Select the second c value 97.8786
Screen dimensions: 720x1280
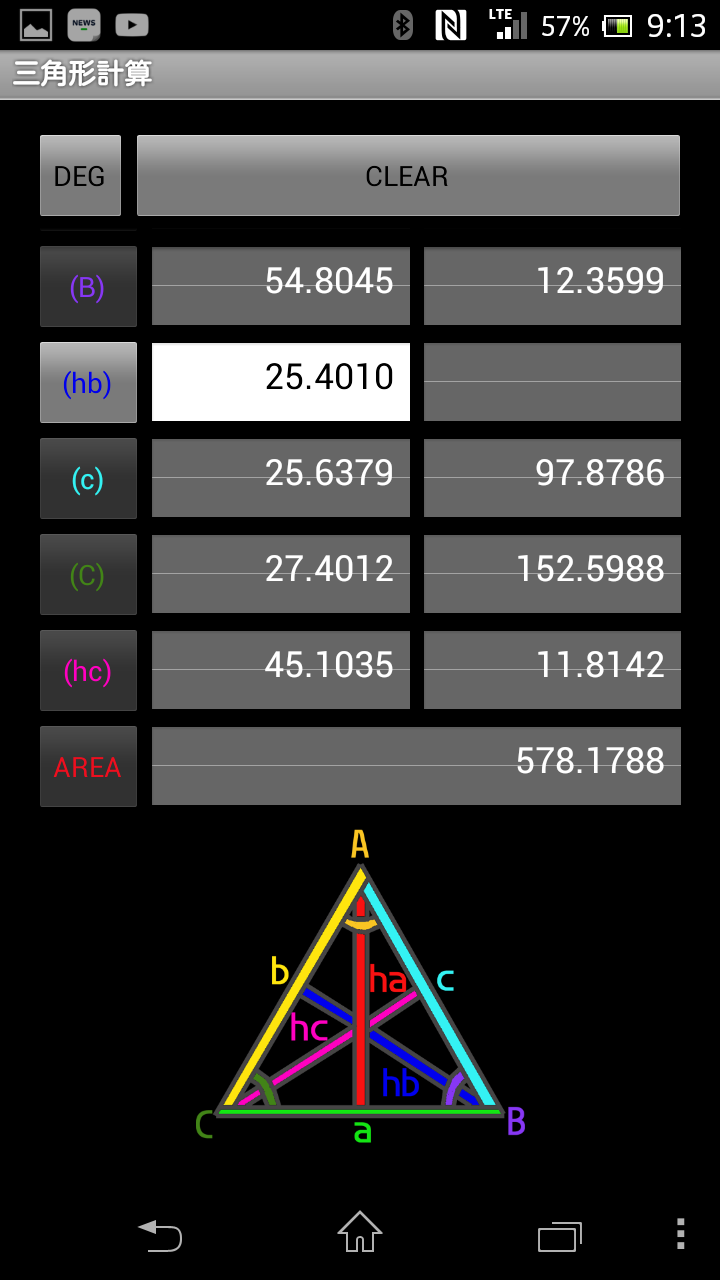[552, 478]
